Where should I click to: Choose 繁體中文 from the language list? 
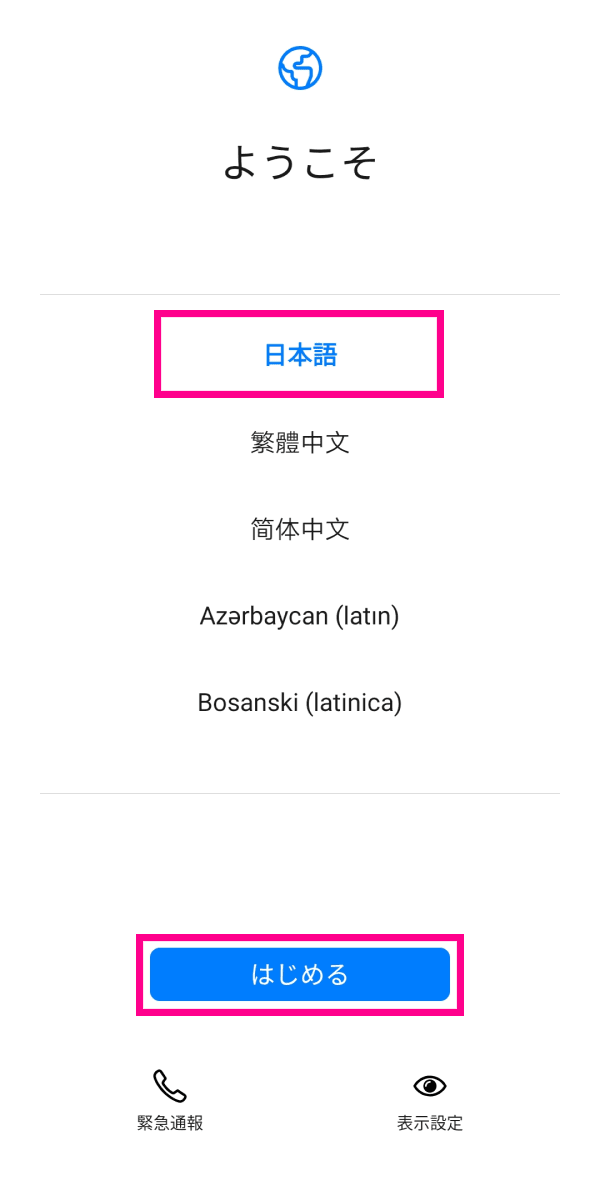(x=300, y=442)
